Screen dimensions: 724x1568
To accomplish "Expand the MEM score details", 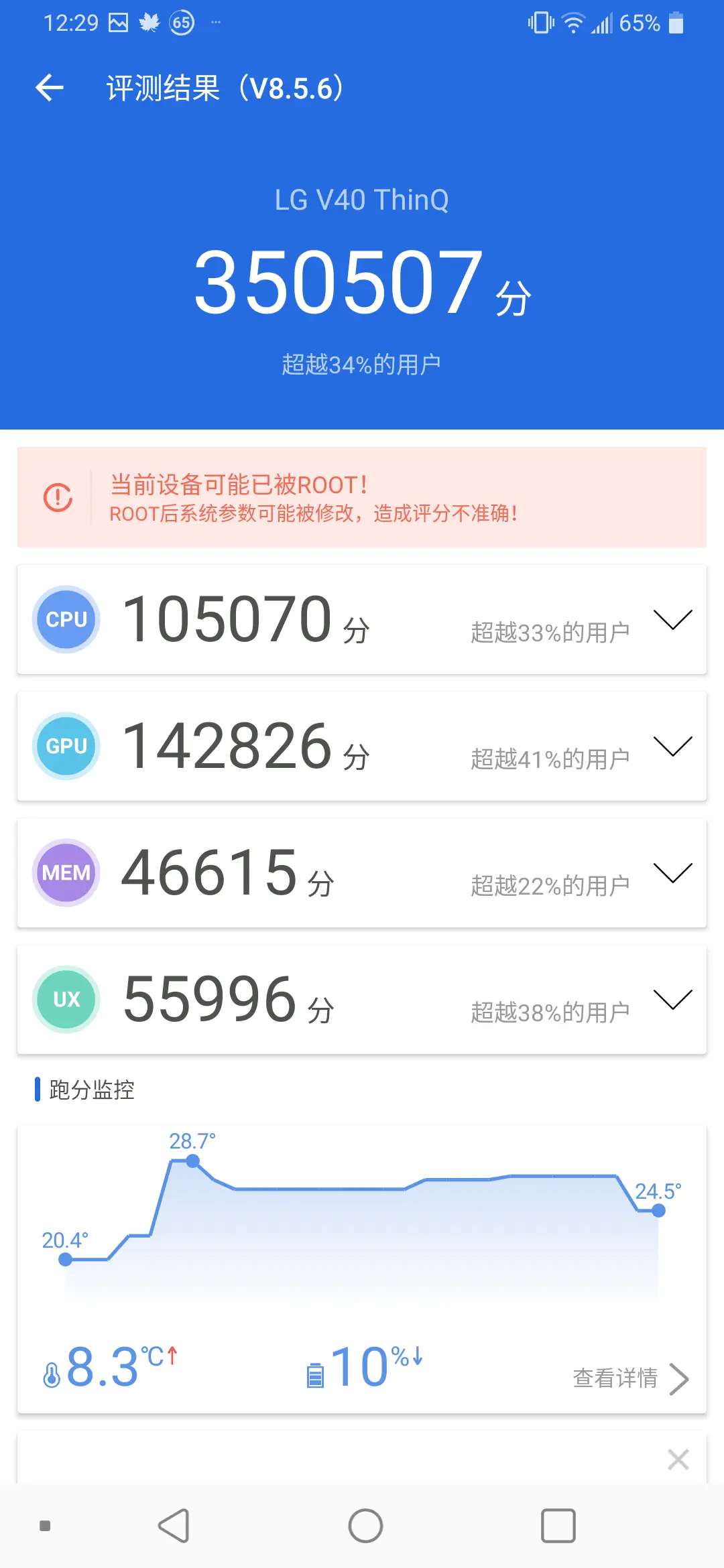I will pyautogui.click(x=672, y=873).
